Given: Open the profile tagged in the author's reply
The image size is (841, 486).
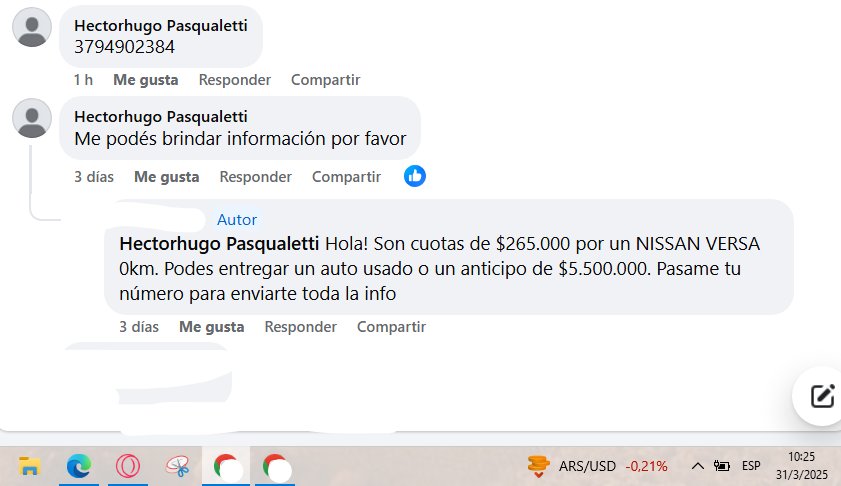Looking at the screenshot, I should (x=218, y=243).
